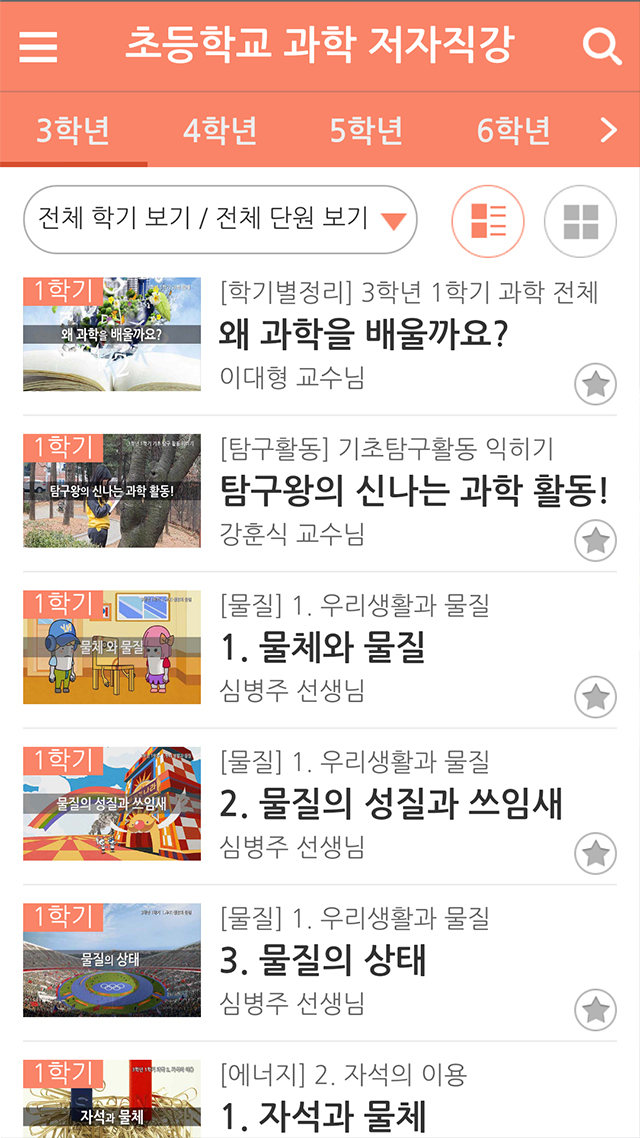Switch to grid view layout
The width and height of the screenshot is (640, 1138).
point(580,221)
